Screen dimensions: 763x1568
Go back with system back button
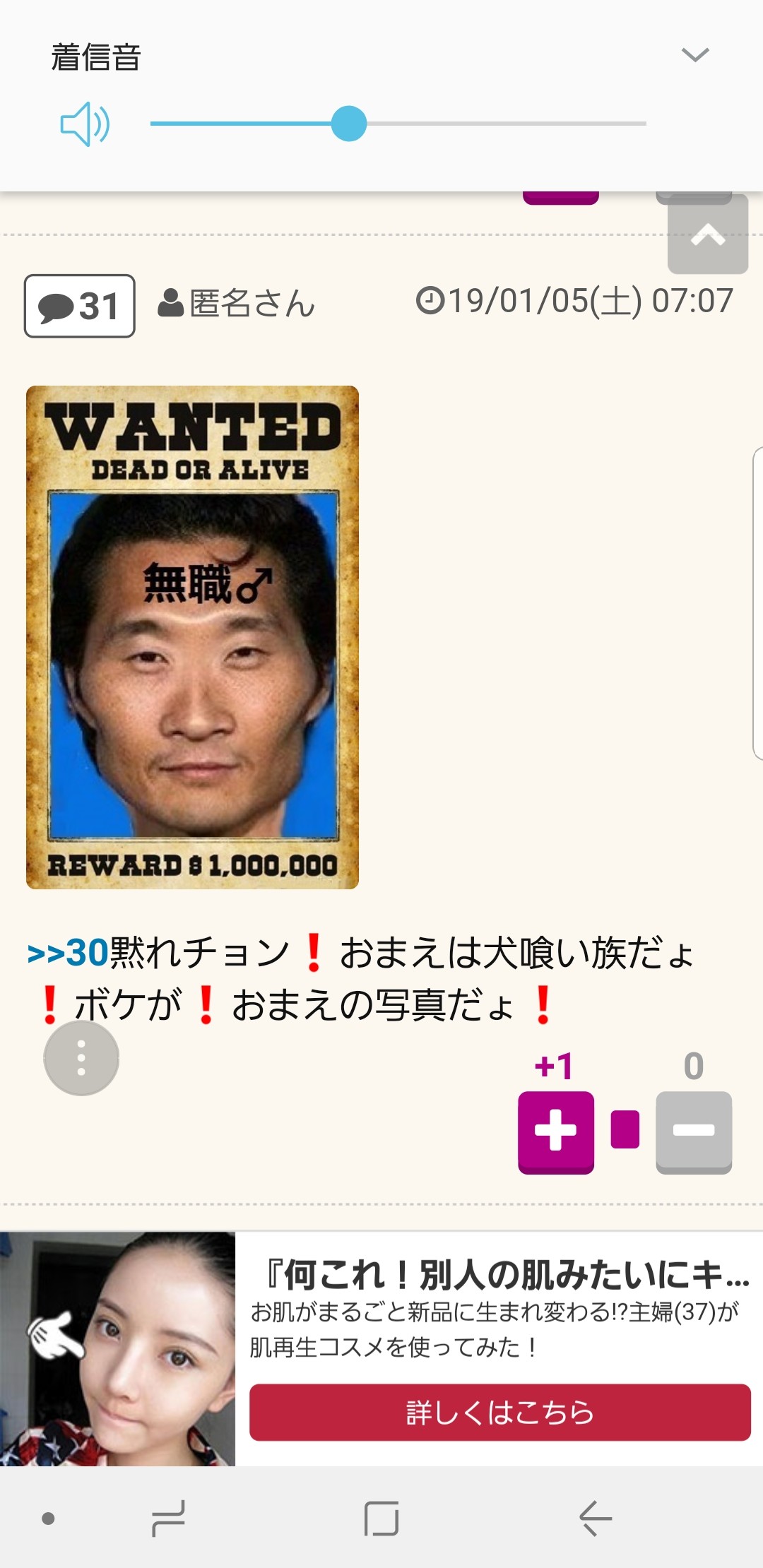[595, 1519]
